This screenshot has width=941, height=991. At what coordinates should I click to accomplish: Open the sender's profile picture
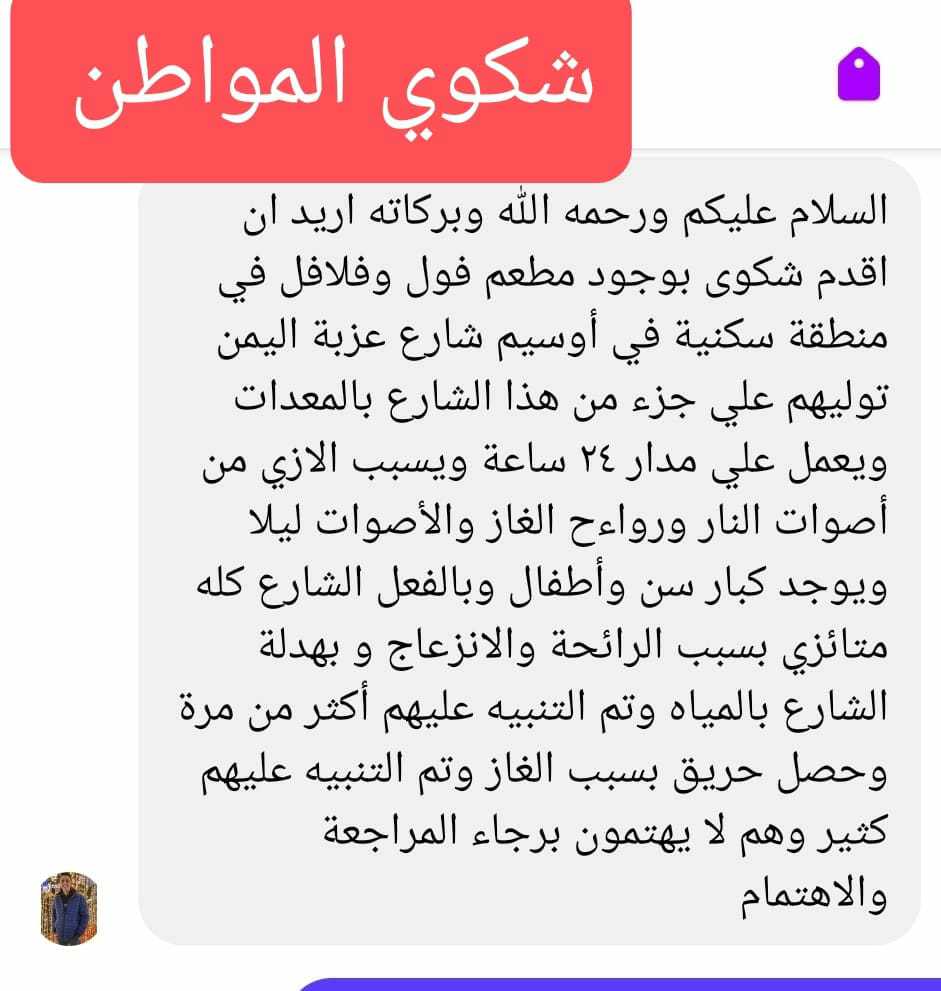point(69,908)
